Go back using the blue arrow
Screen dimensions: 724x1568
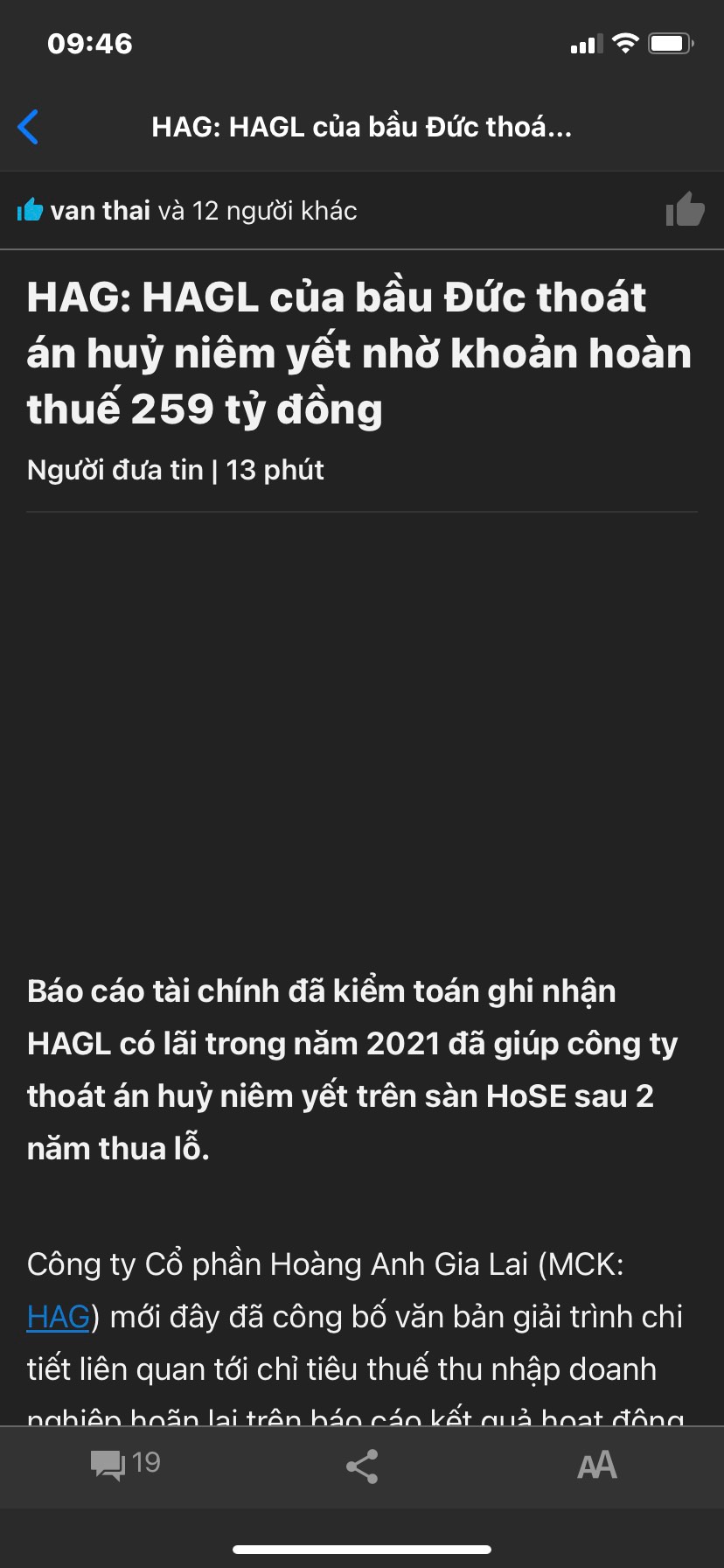click(29, 127)
